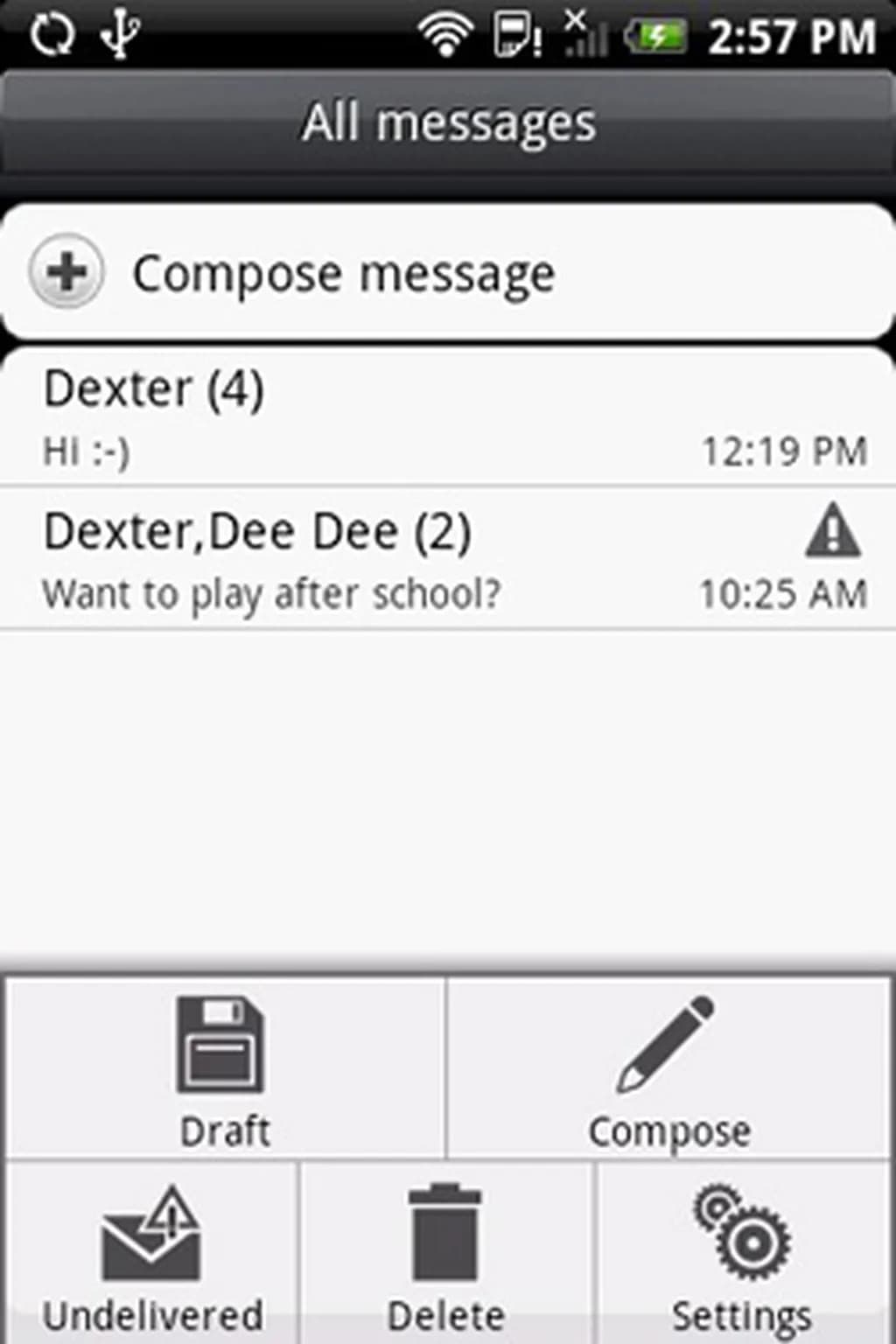Image resolution: width=896 pixels, height=1344 pixels.
Task: Open the conversation with Dexter
Action: click(x=448, y=417)
